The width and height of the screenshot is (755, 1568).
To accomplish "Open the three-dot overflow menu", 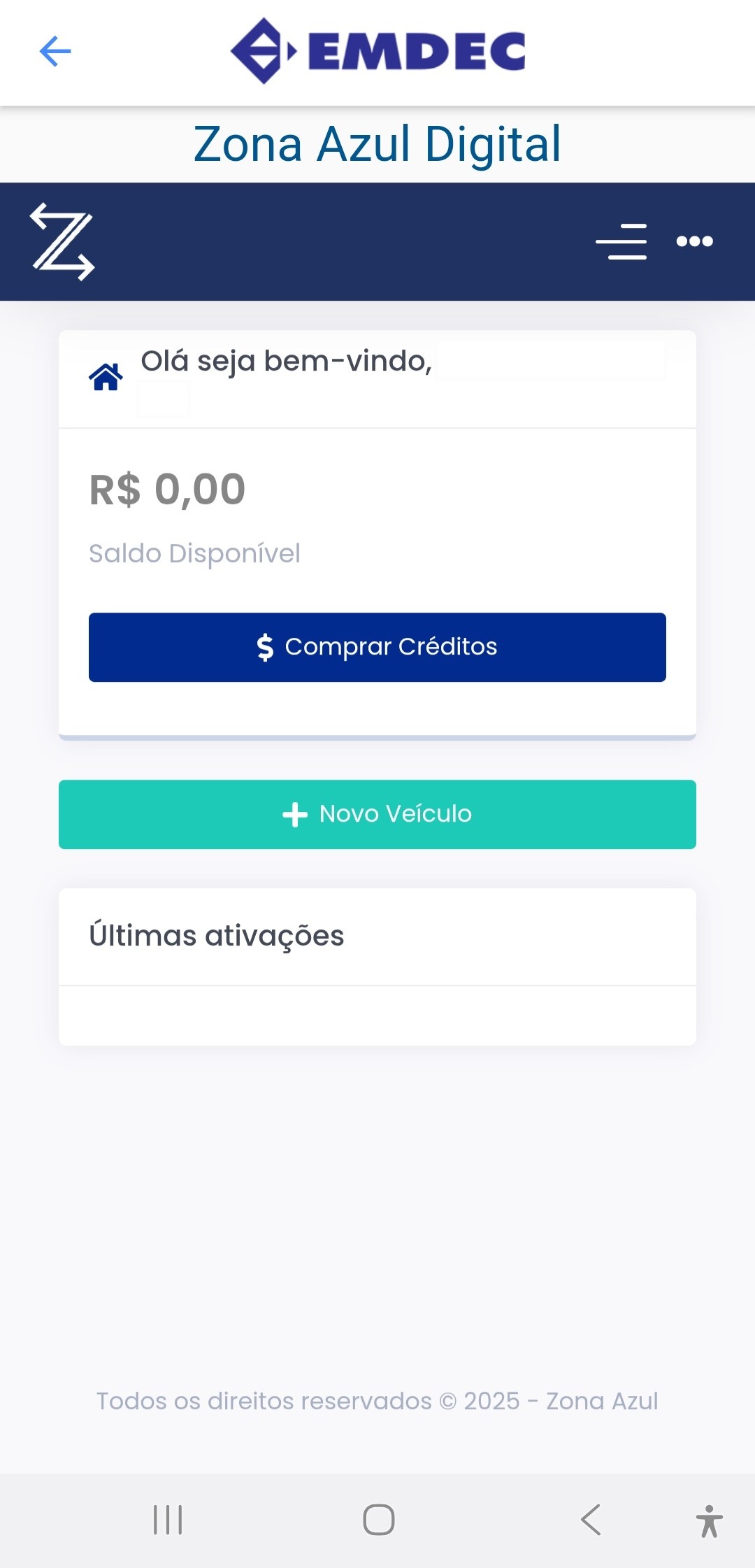I will pyautogui.click(x=694, y=242).
